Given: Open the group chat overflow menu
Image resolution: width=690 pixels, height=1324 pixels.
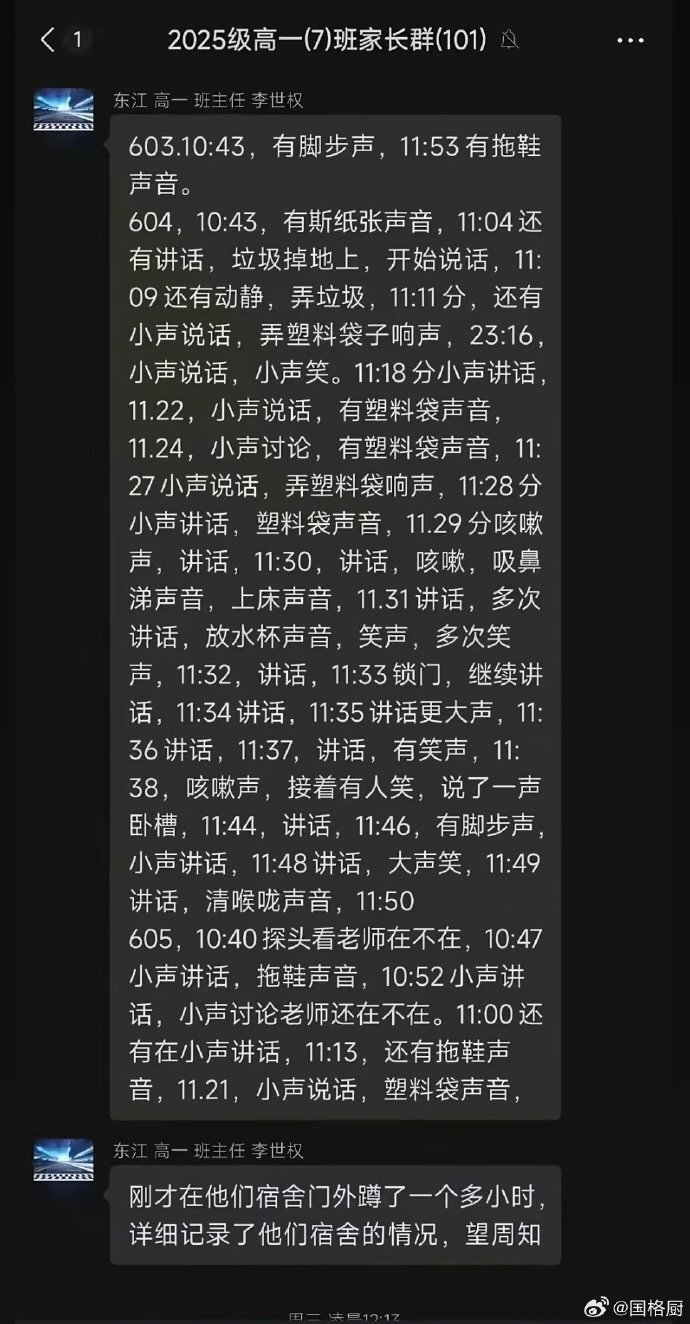Looking at the screenshot, I should click(630, 41).
